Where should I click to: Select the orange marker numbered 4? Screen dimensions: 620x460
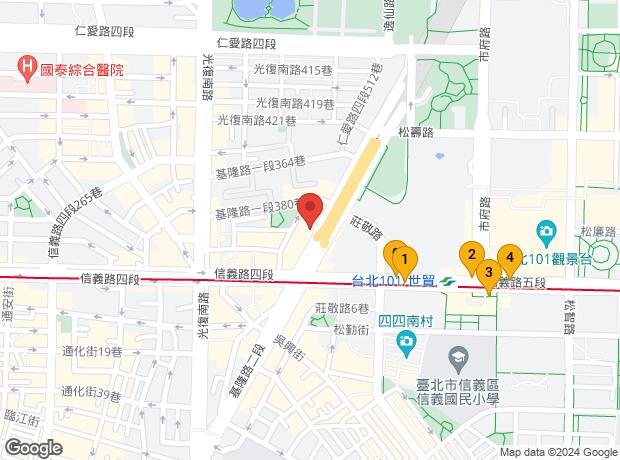coord(510,258)
